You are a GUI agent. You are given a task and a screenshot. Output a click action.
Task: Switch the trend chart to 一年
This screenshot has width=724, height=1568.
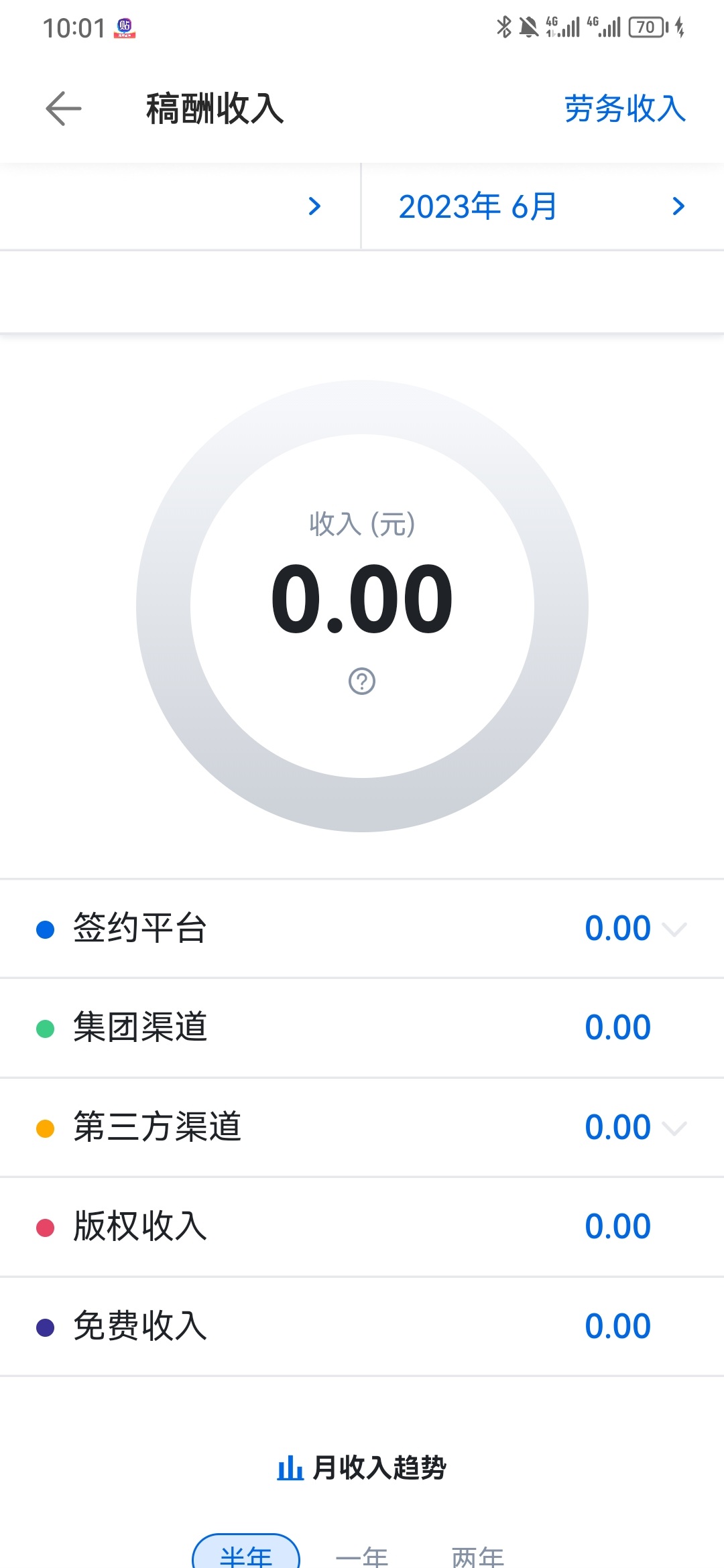pos(362,1556)
